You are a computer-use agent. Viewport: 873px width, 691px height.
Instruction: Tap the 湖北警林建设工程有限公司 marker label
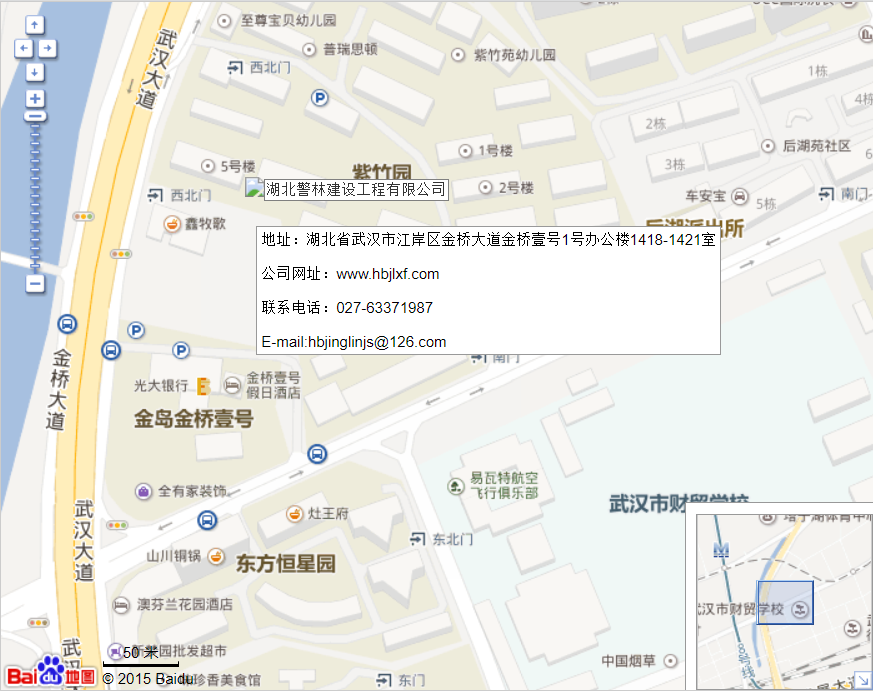[x=355, y=189]
